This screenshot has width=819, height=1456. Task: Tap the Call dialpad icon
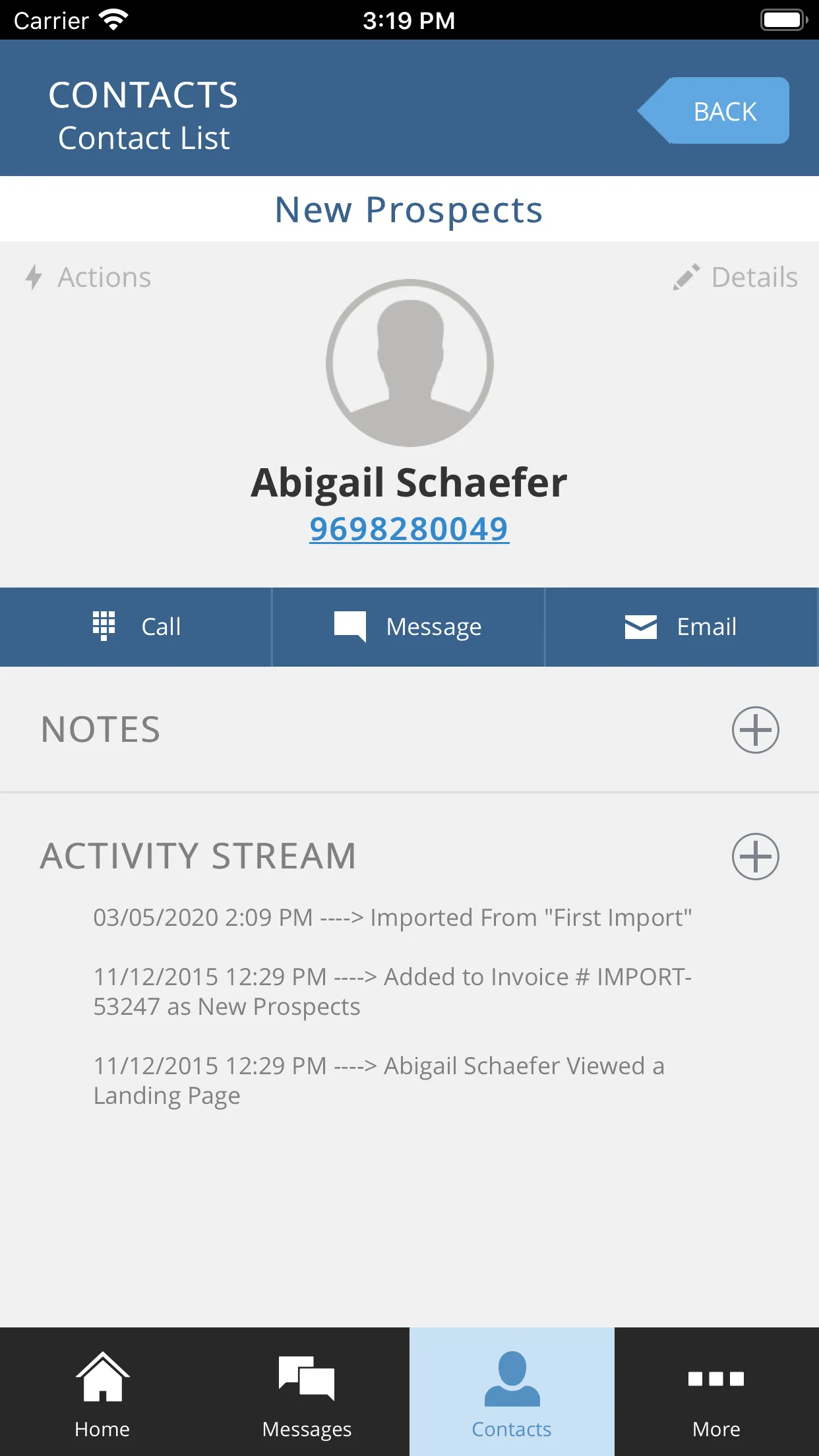click(x=104, y=626)
